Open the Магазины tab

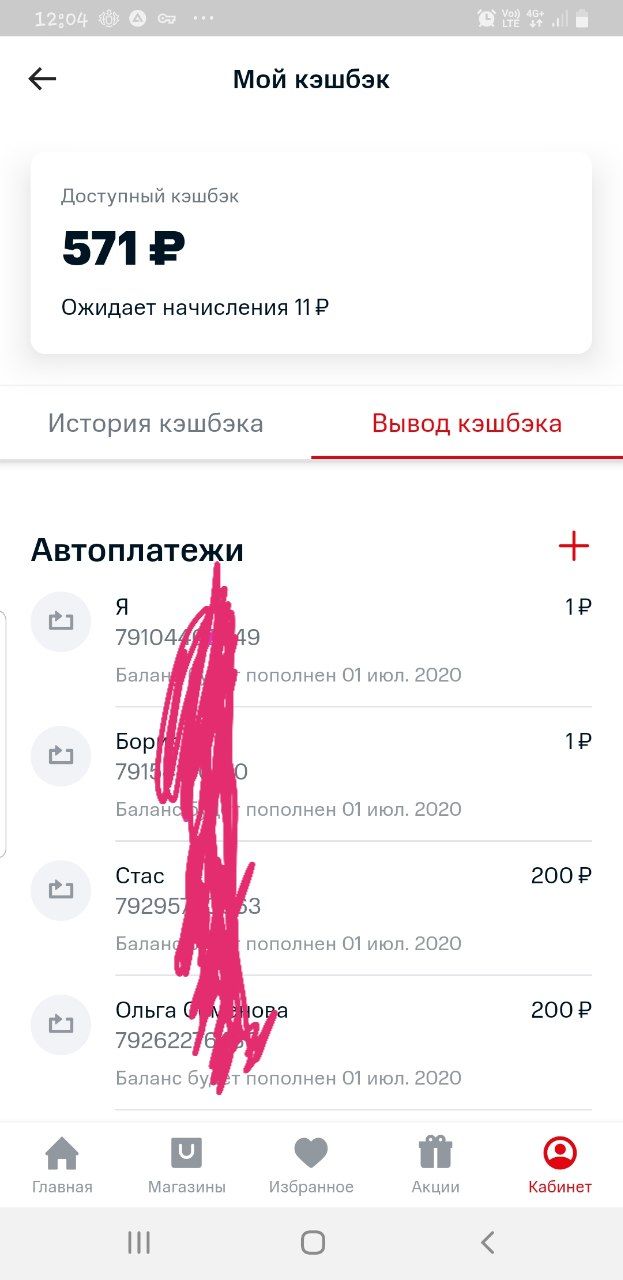point(187,1165)
